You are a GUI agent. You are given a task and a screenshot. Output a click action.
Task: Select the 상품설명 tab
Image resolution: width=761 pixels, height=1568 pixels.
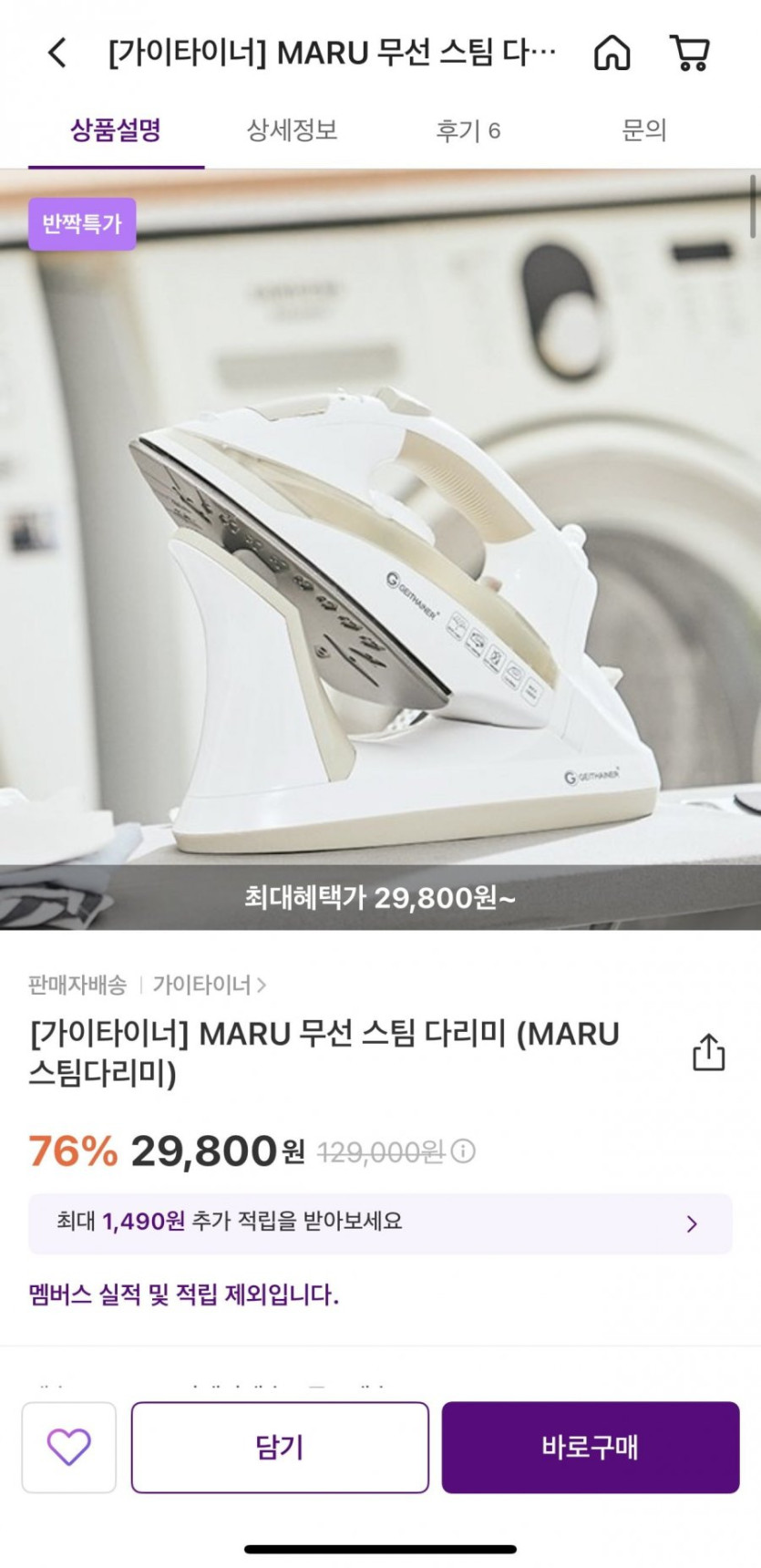pos(116,130)
